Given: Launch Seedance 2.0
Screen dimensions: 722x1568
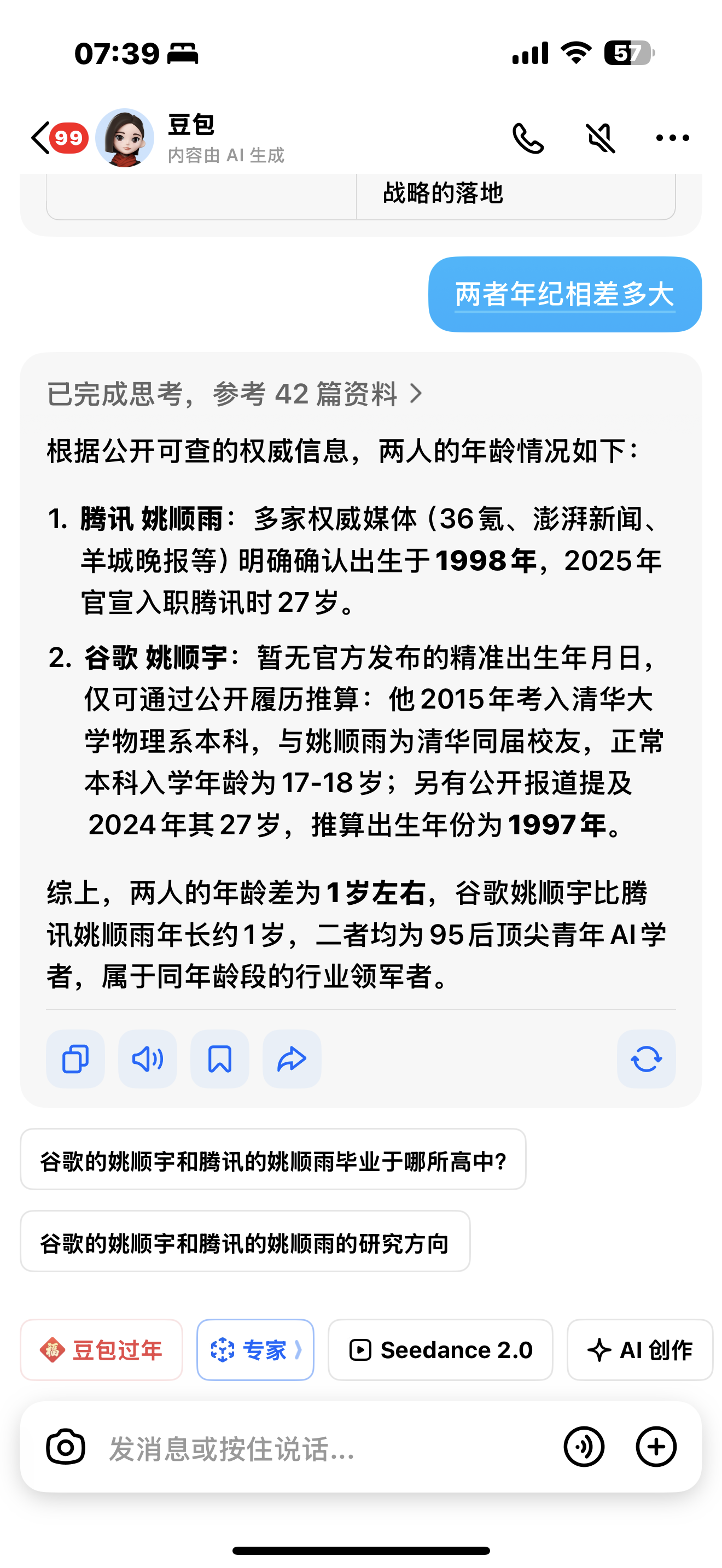Looking at the screenshot, I should (440, 1350).
